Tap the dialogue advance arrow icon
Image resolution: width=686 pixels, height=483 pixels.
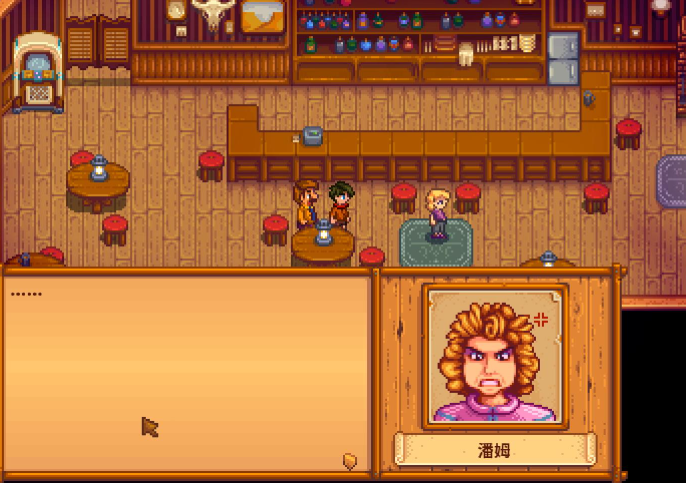pos(350,461)
